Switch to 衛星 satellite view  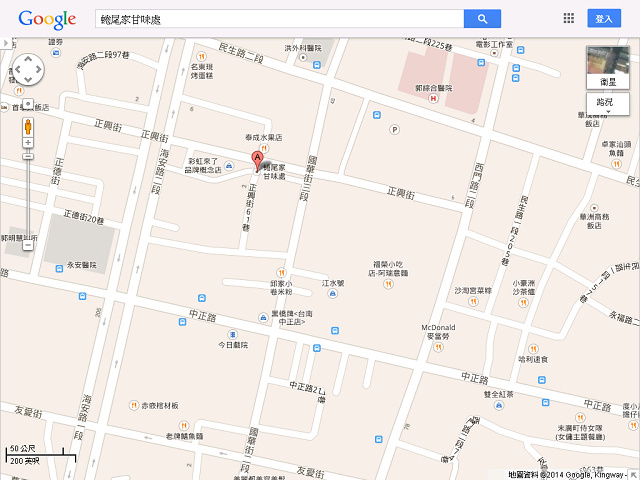tap(607, 68)
